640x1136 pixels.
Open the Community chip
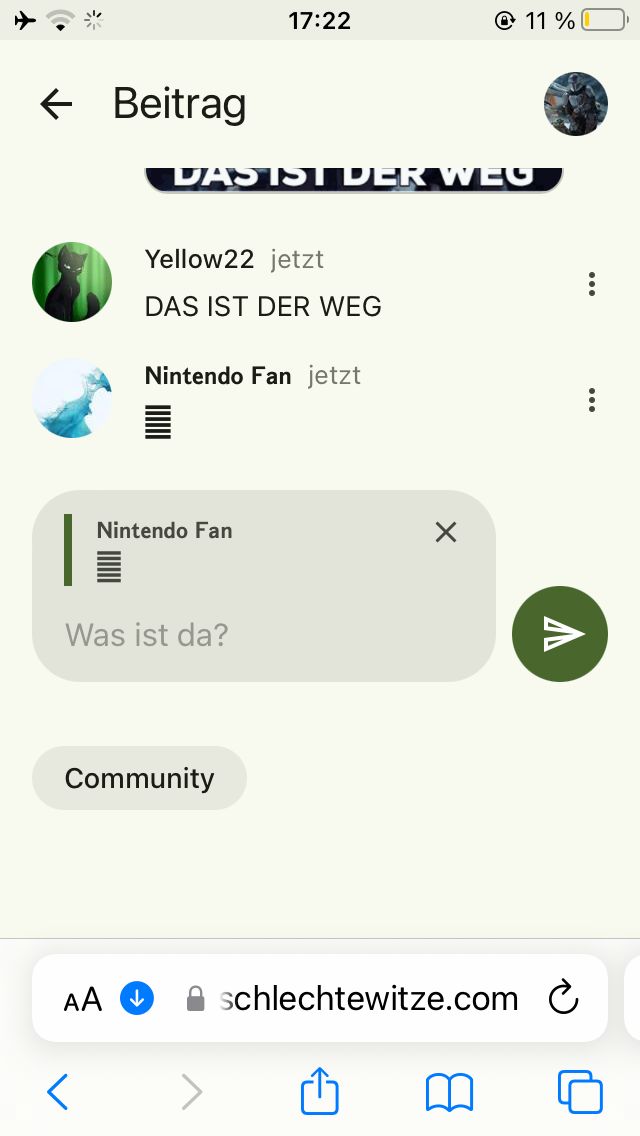[x=139, y=778]
